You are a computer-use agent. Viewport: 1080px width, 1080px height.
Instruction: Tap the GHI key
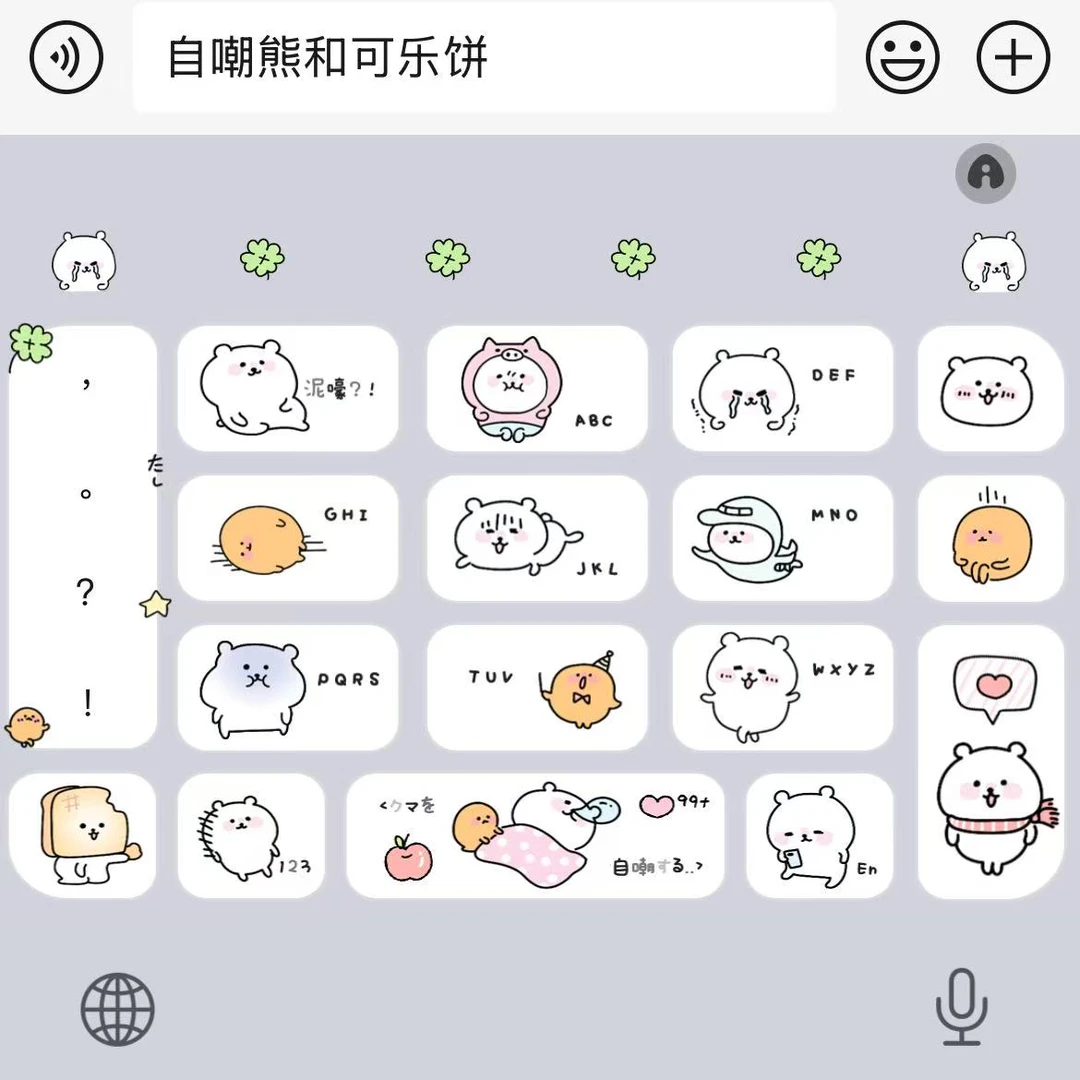pos(288,538)
